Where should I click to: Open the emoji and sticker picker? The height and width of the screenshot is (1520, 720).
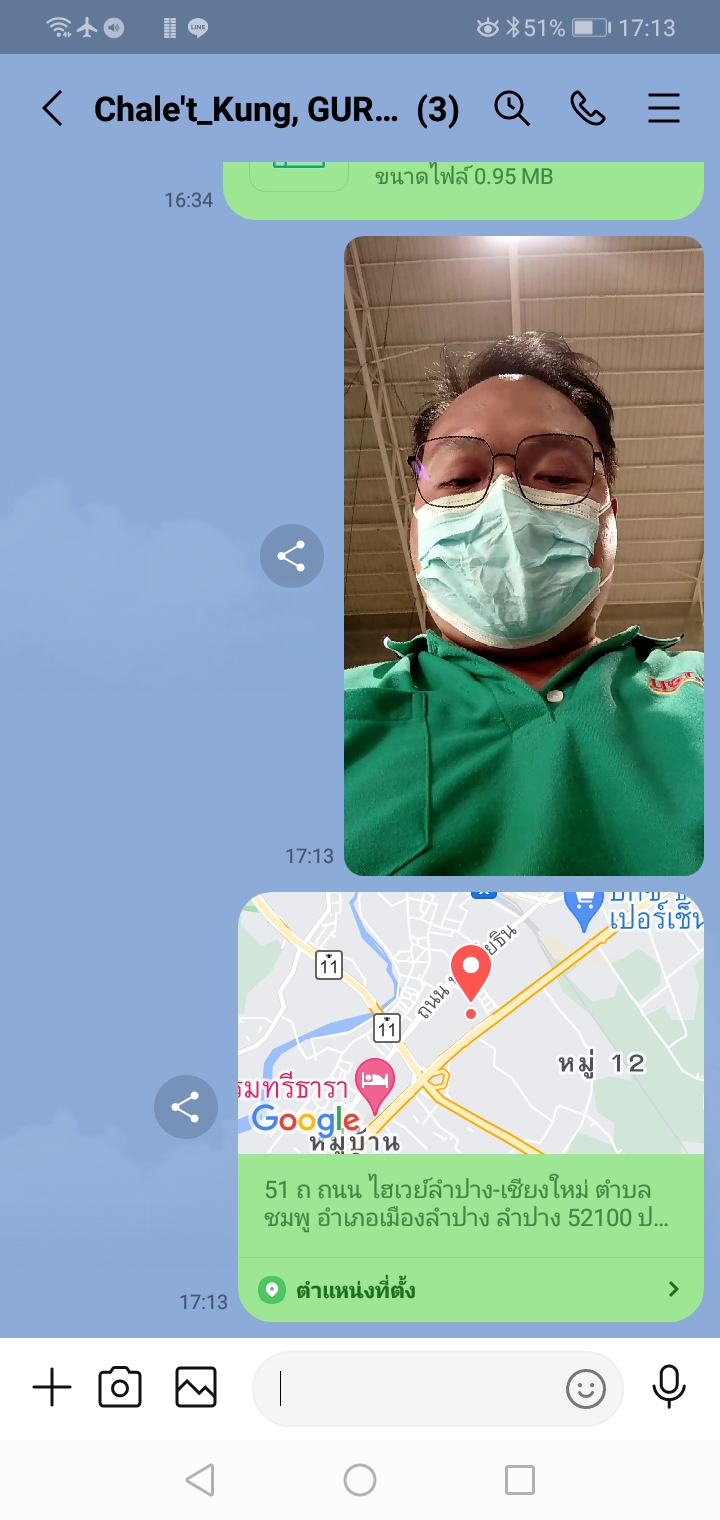tap(586, 1388)
